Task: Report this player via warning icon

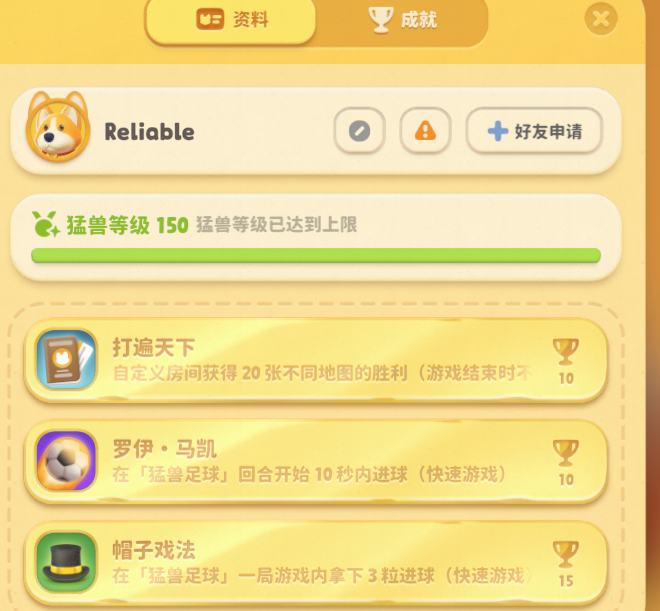Action: (x=425, y=131)
